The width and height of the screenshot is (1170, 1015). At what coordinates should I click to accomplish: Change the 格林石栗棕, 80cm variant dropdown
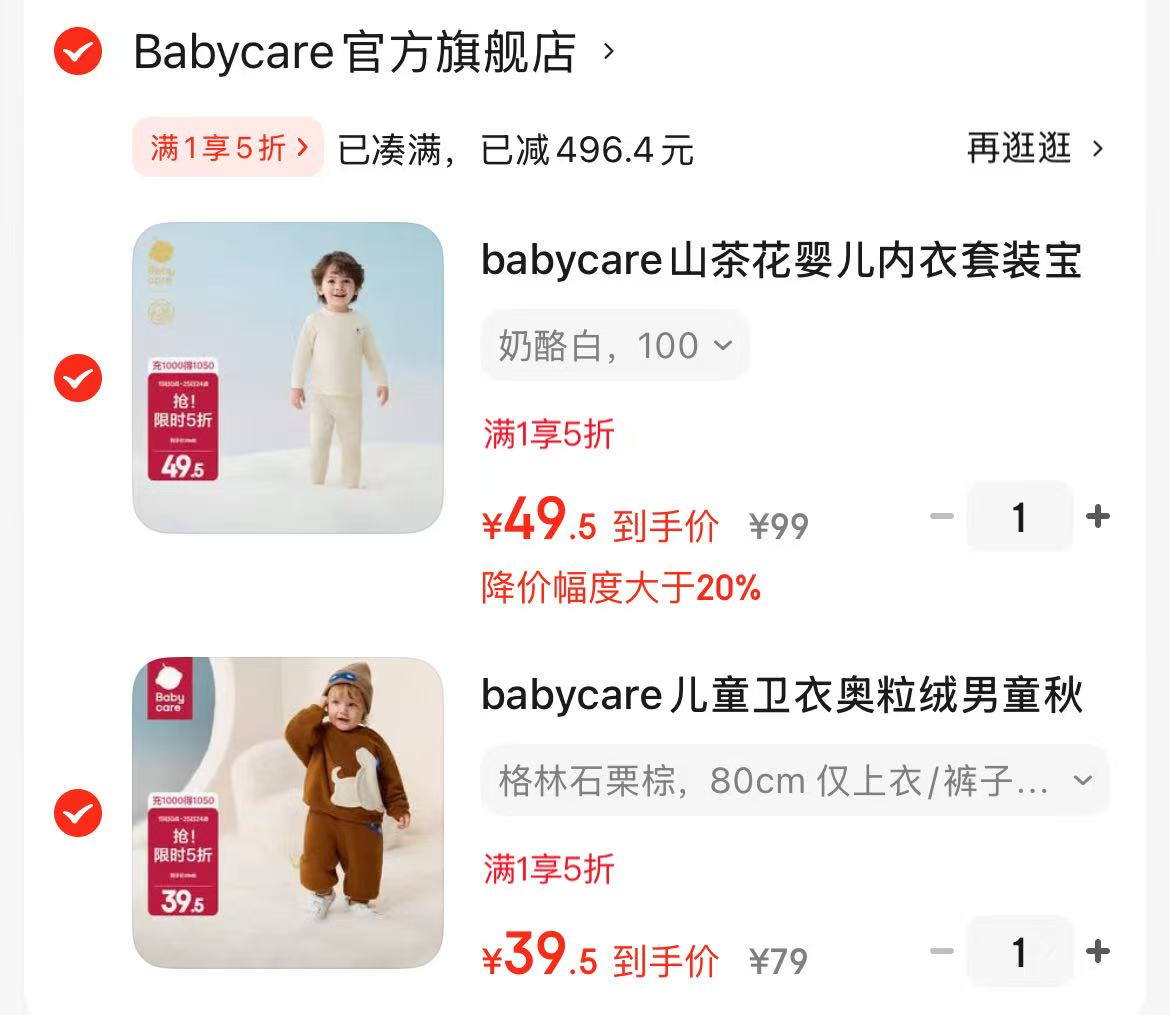click(795, 781)
